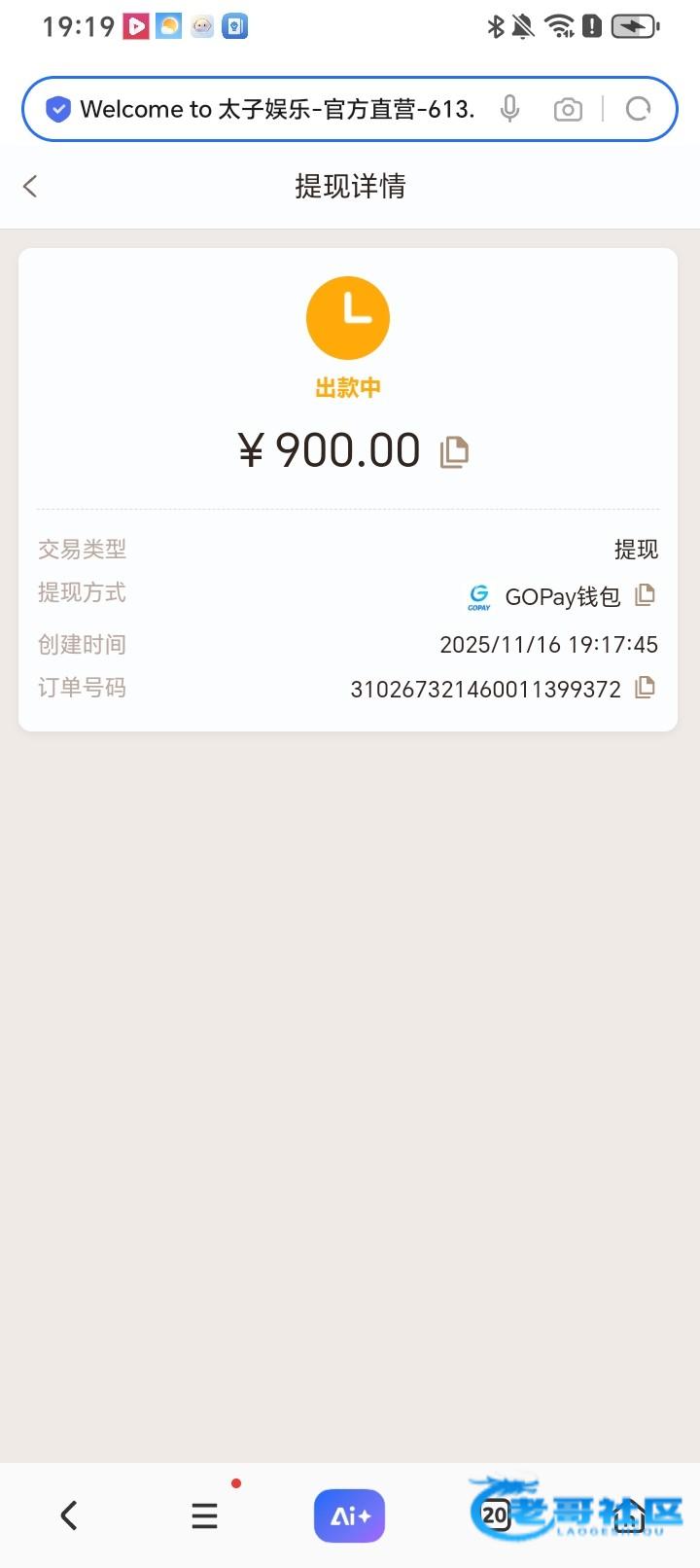The width and height of the screenshot is (700, 1568).
Task: Copy the ¥900.00 amount
Action: (454, 451)
